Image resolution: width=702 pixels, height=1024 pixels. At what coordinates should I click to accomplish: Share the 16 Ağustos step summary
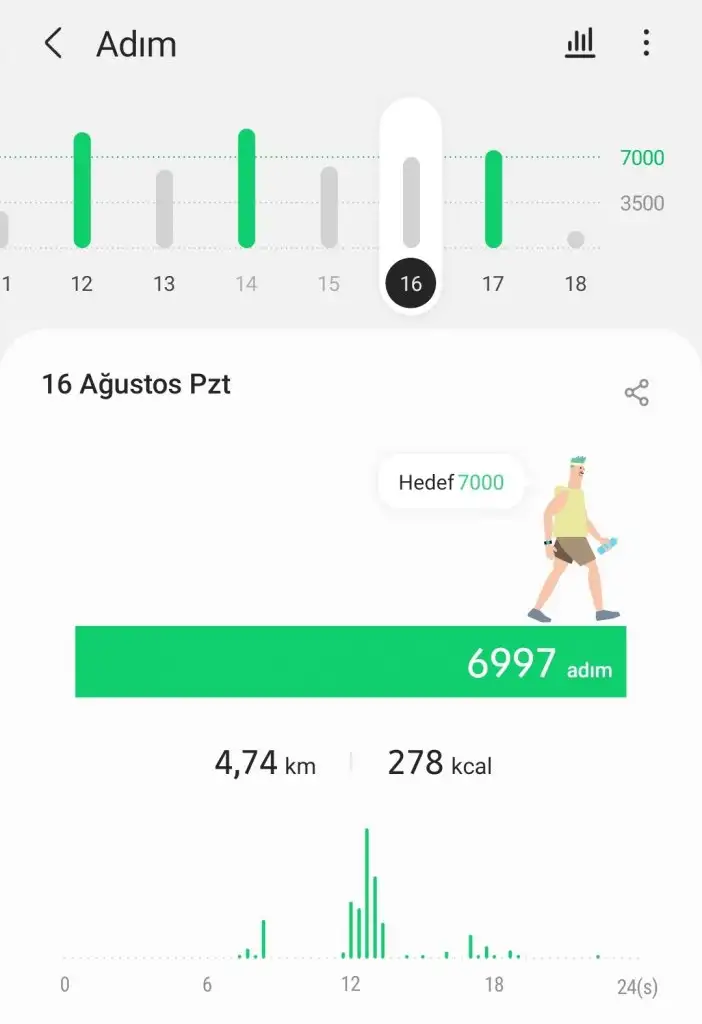[636, 393]
